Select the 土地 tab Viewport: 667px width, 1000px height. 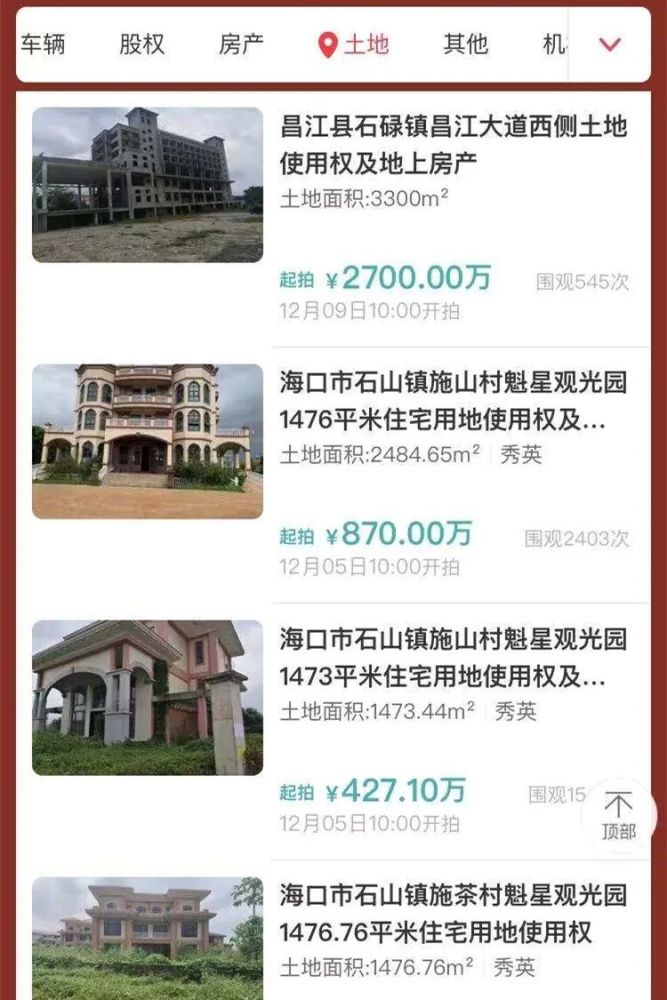pos(355,45)
